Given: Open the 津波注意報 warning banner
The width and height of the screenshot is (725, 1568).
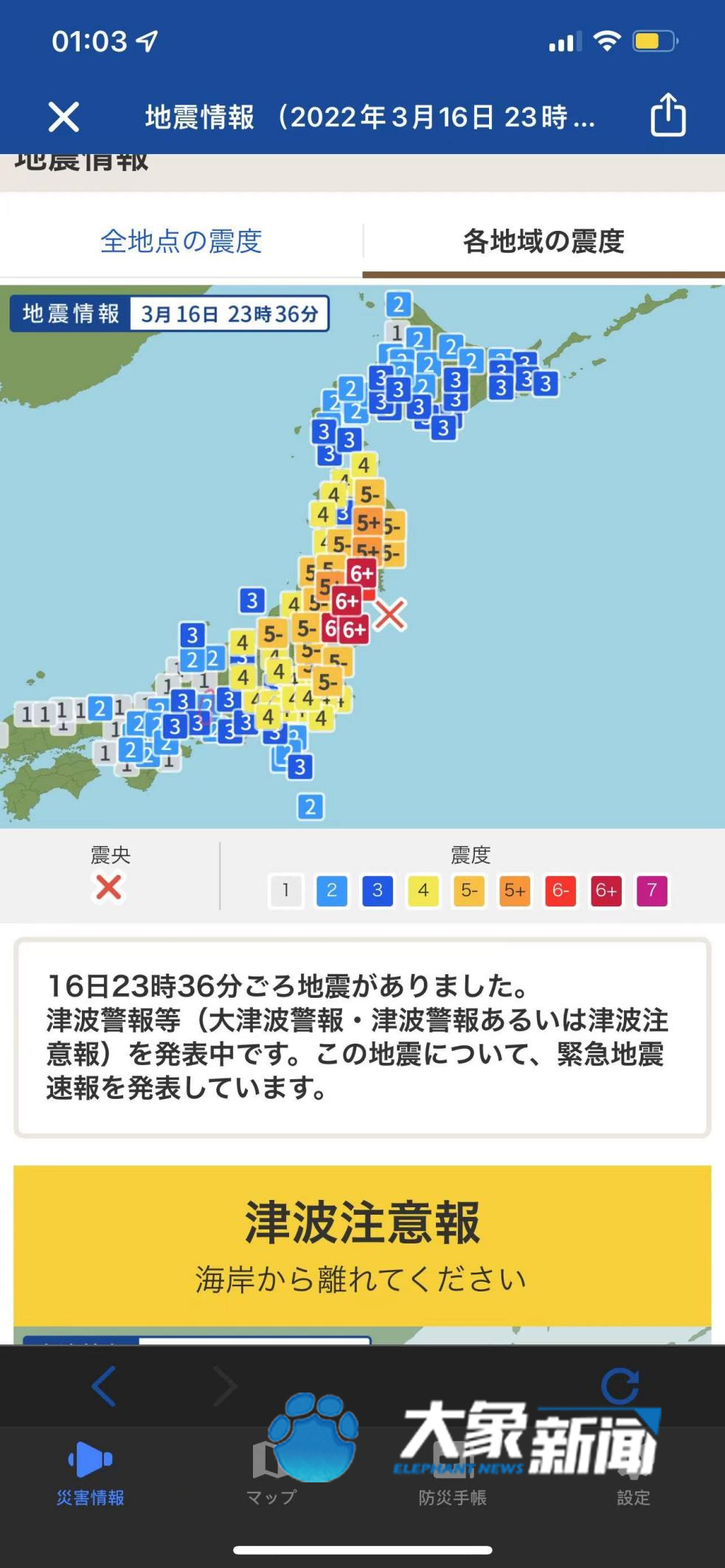Looking at the screenshot, I should 362,1245.
